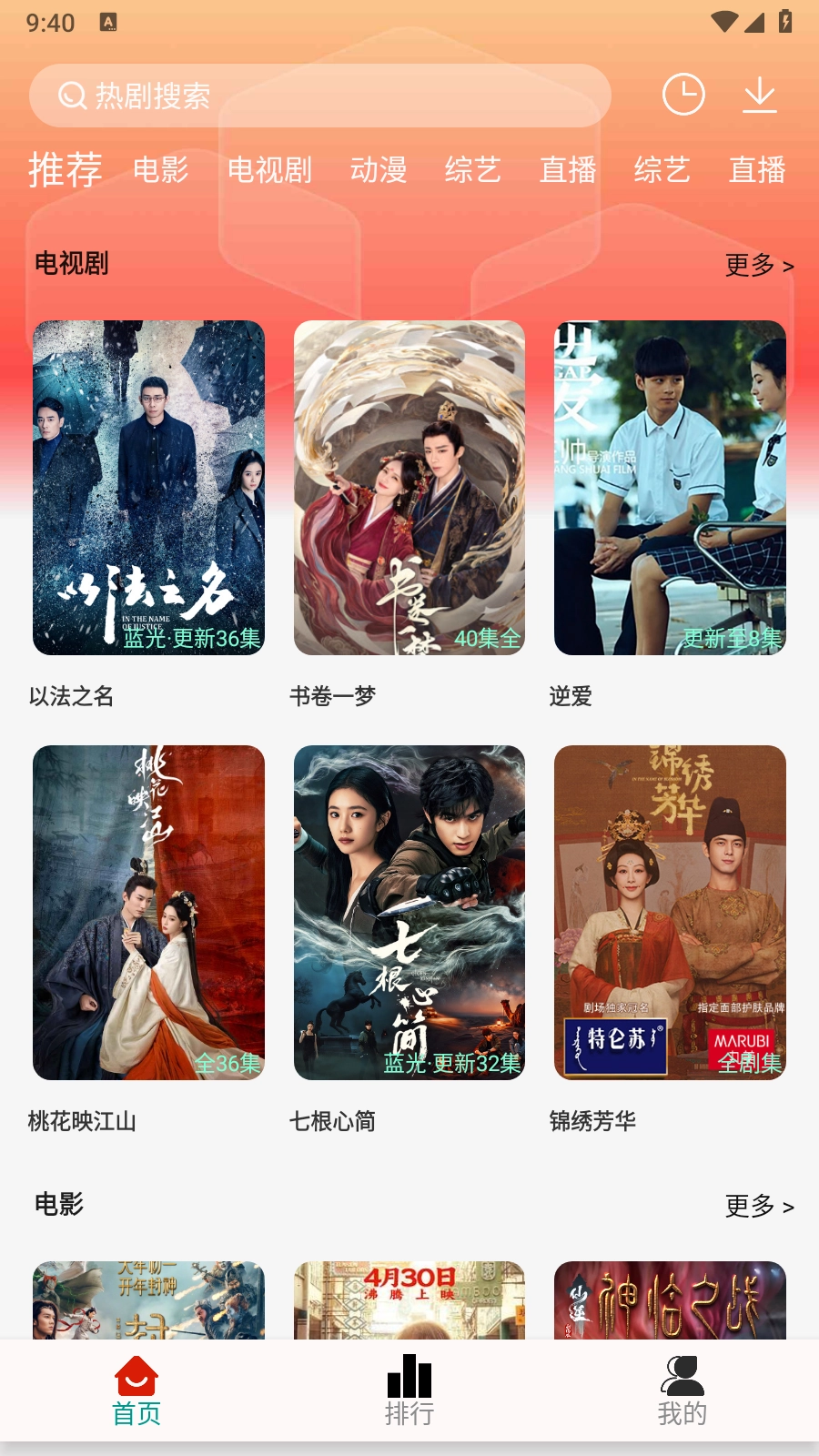The width and height of the screenshot is (819, 1456).
Task: View more in the 电影 section
Action: (x=759, y=1206)
